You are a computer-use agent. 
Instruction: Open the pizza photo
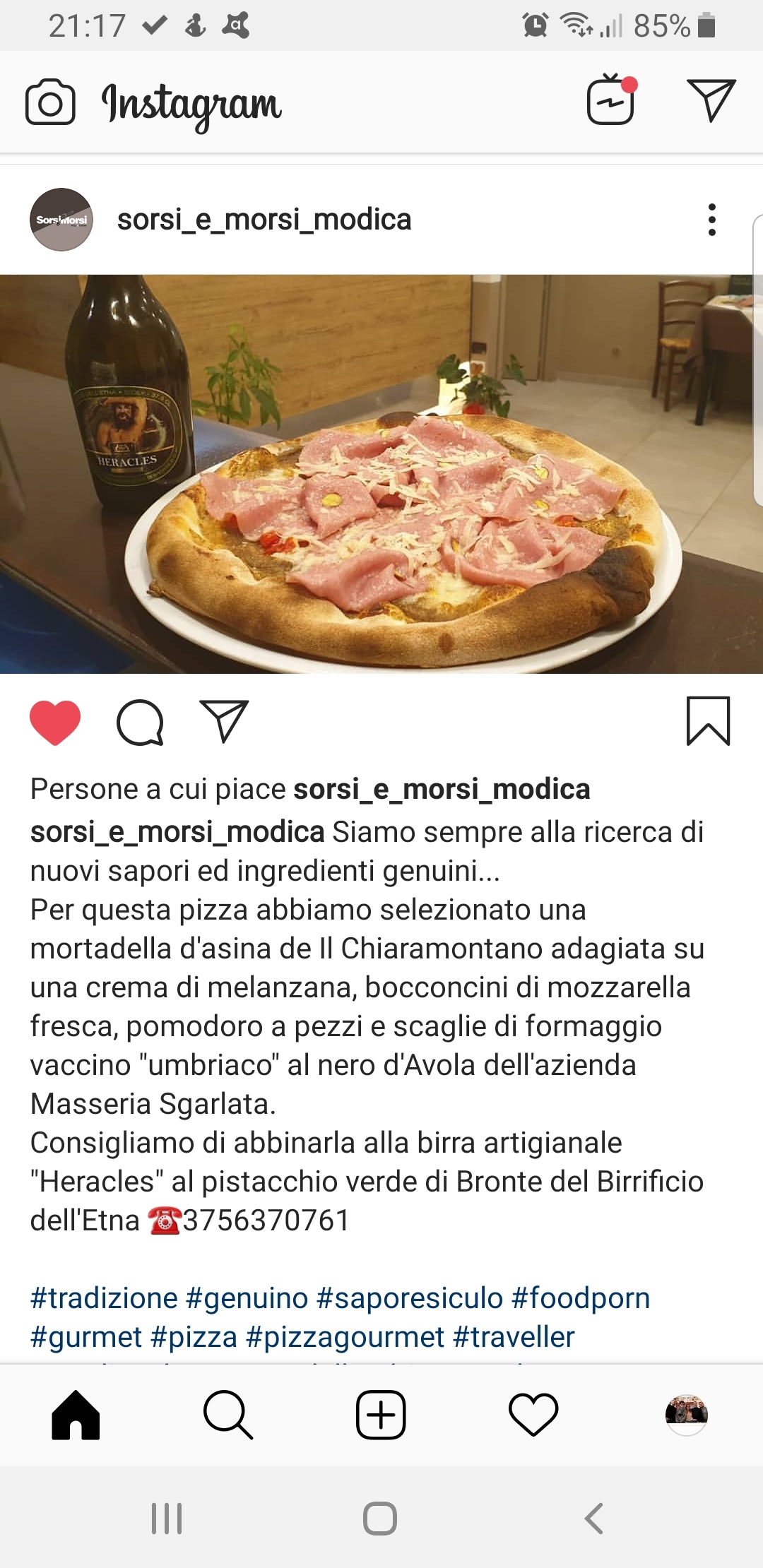(x=381, y=474)
